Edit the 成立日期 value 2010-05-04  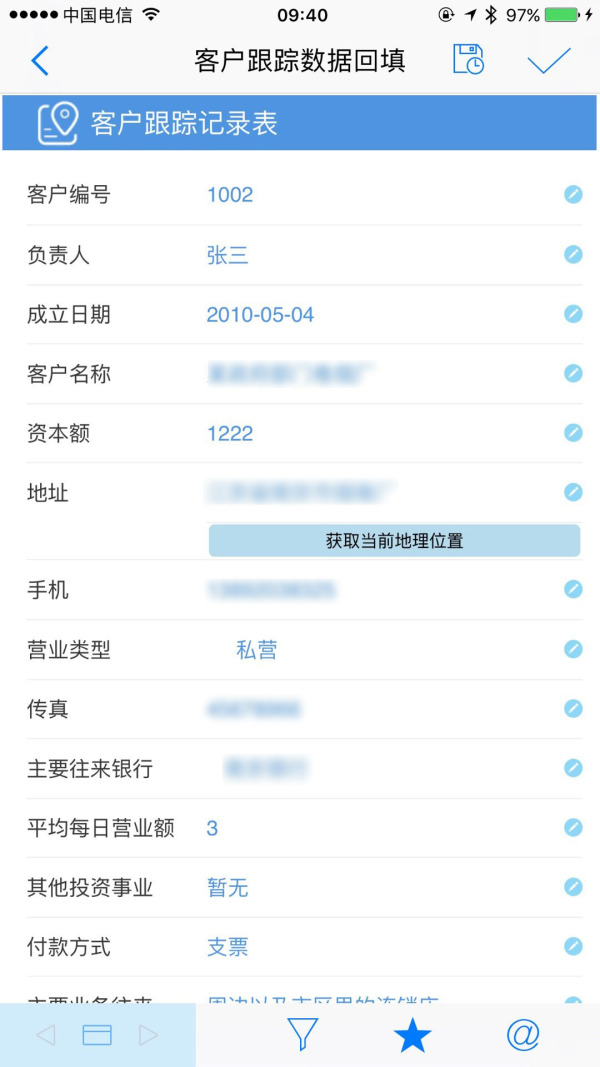click(260, 315)
